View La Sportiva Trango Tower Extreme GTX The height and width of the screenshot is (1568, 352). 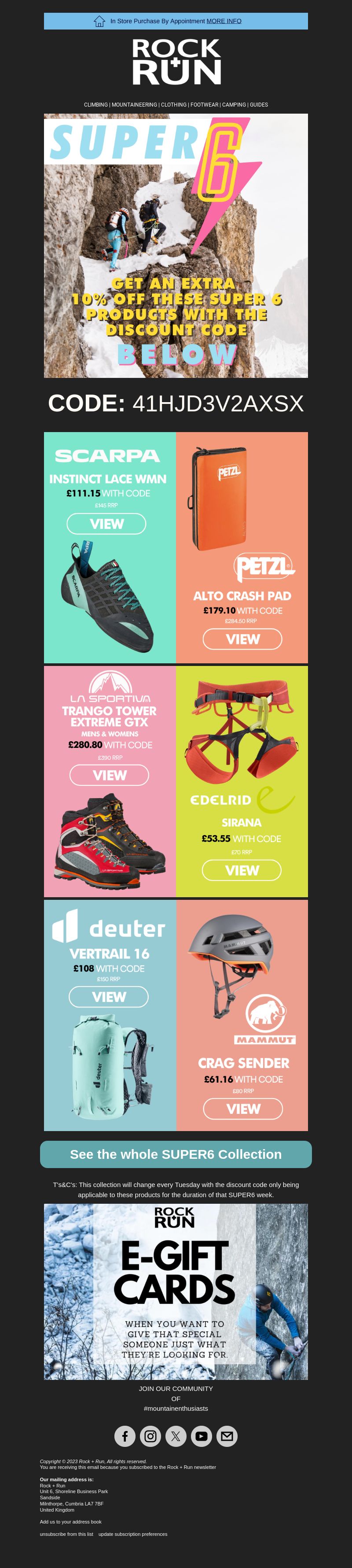click(x=110, y=775)
